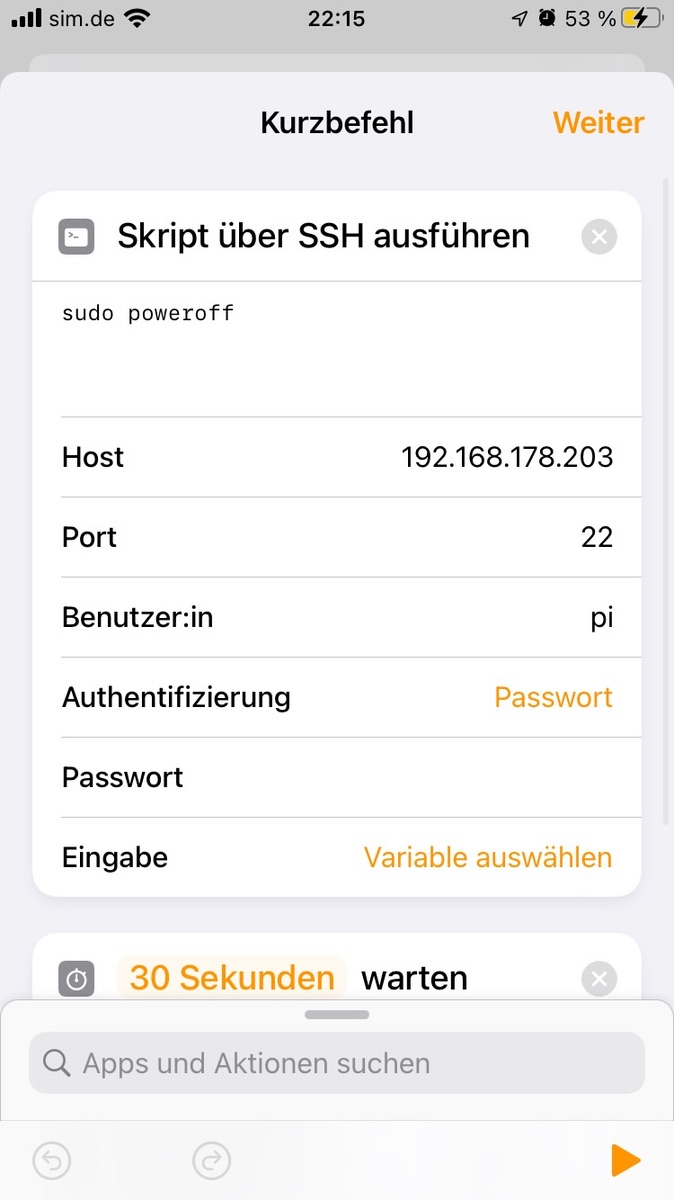
Task: Remove the SSH script action
Action: [x=599, y=237]
